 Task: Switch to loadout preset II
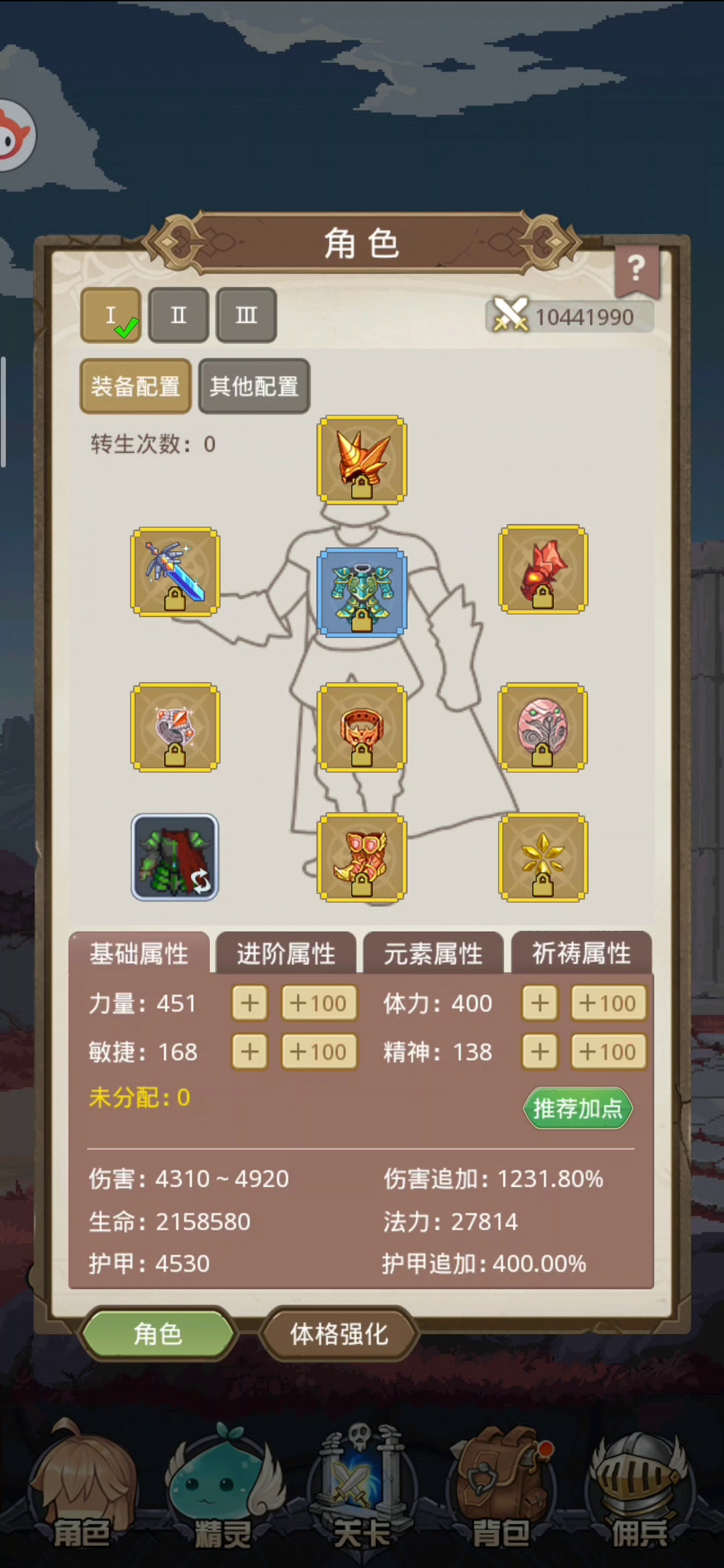coord(178,315)
